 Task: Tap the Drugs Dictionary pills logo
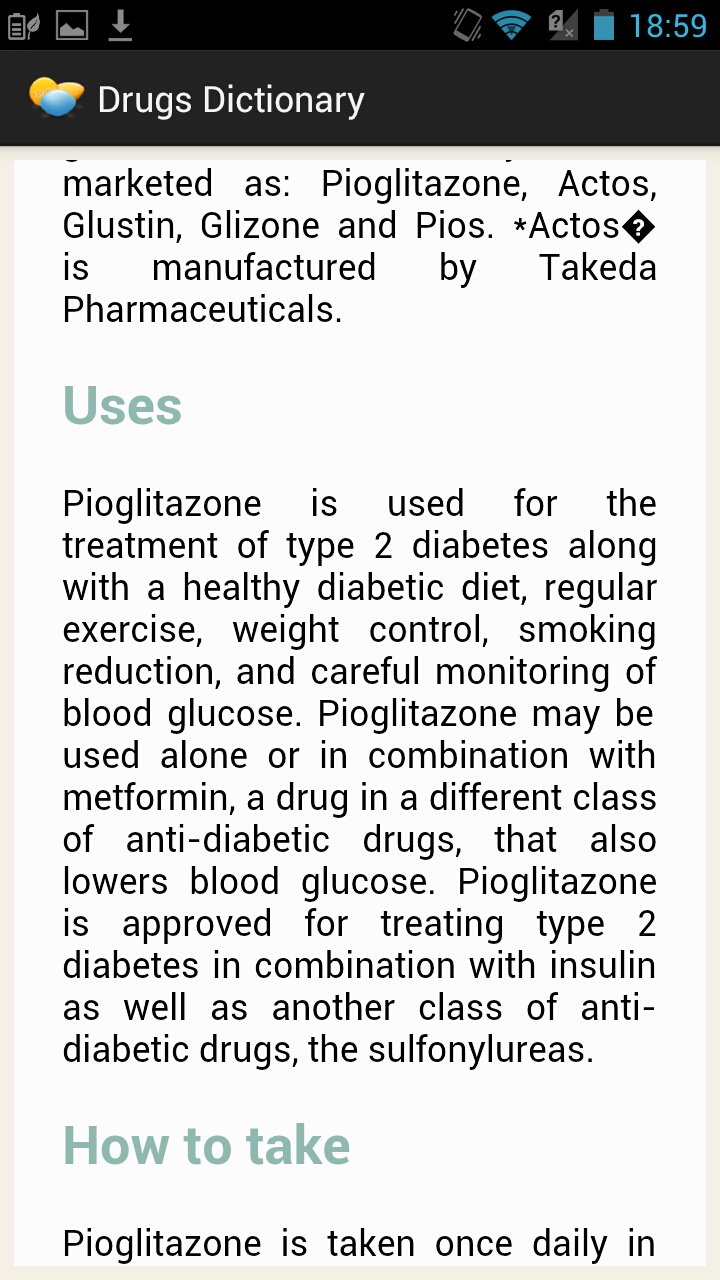pos(56,97)
